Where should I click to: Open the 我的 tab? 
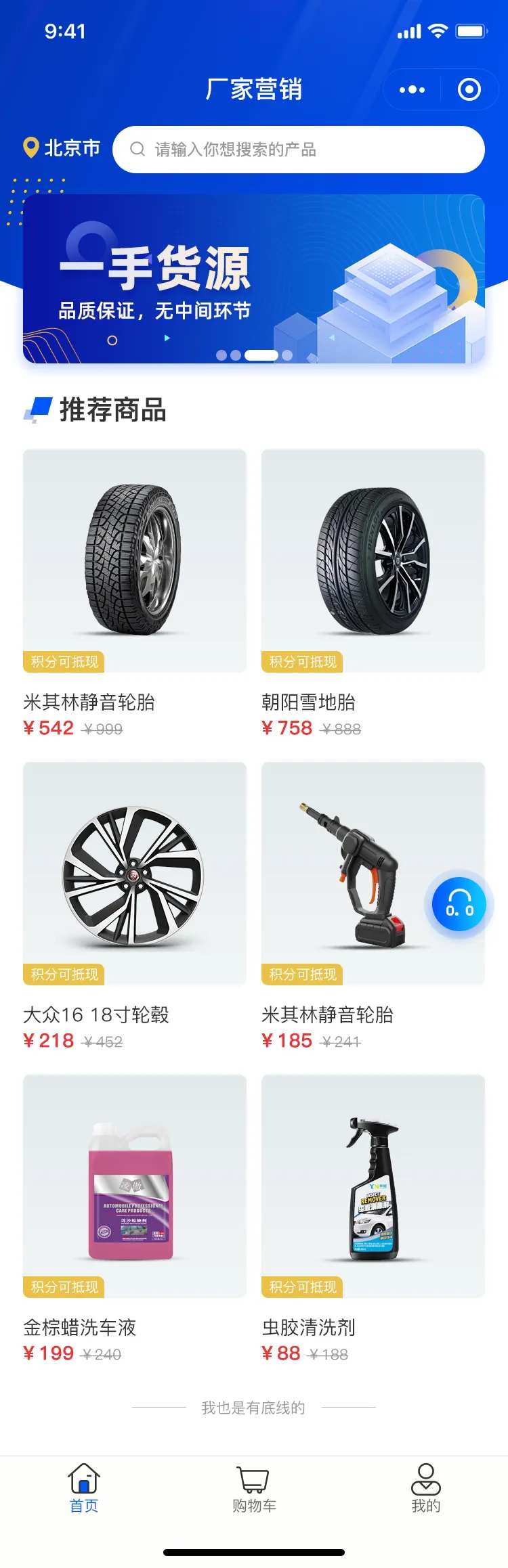(x=425, y=1486)
